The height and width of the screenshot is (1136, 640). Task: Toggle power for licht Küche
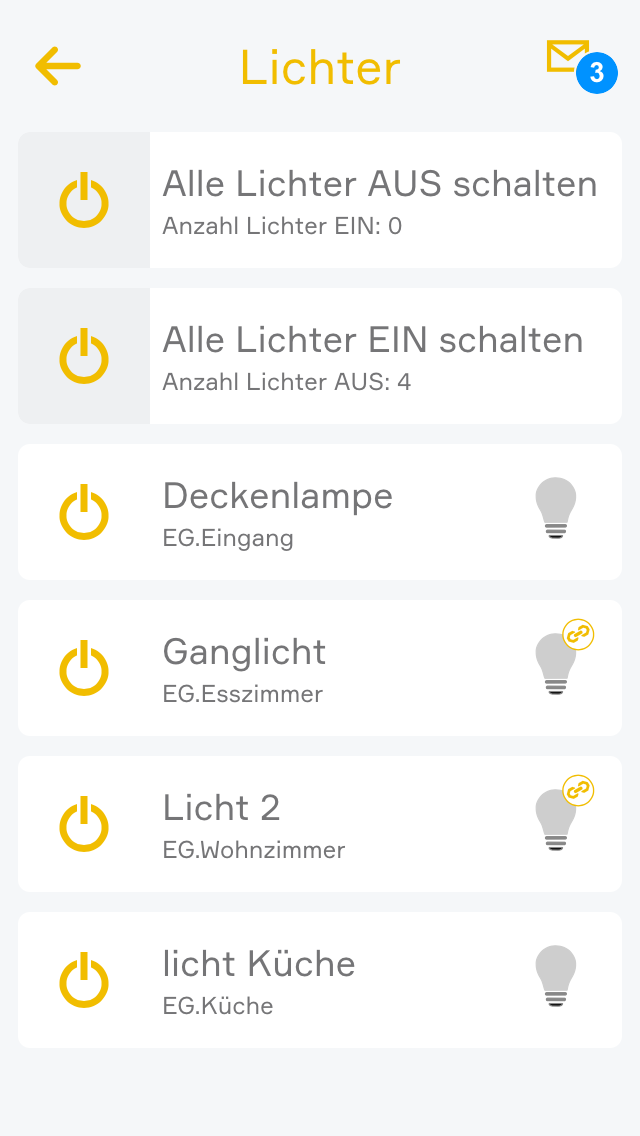[x=84, y=980]
